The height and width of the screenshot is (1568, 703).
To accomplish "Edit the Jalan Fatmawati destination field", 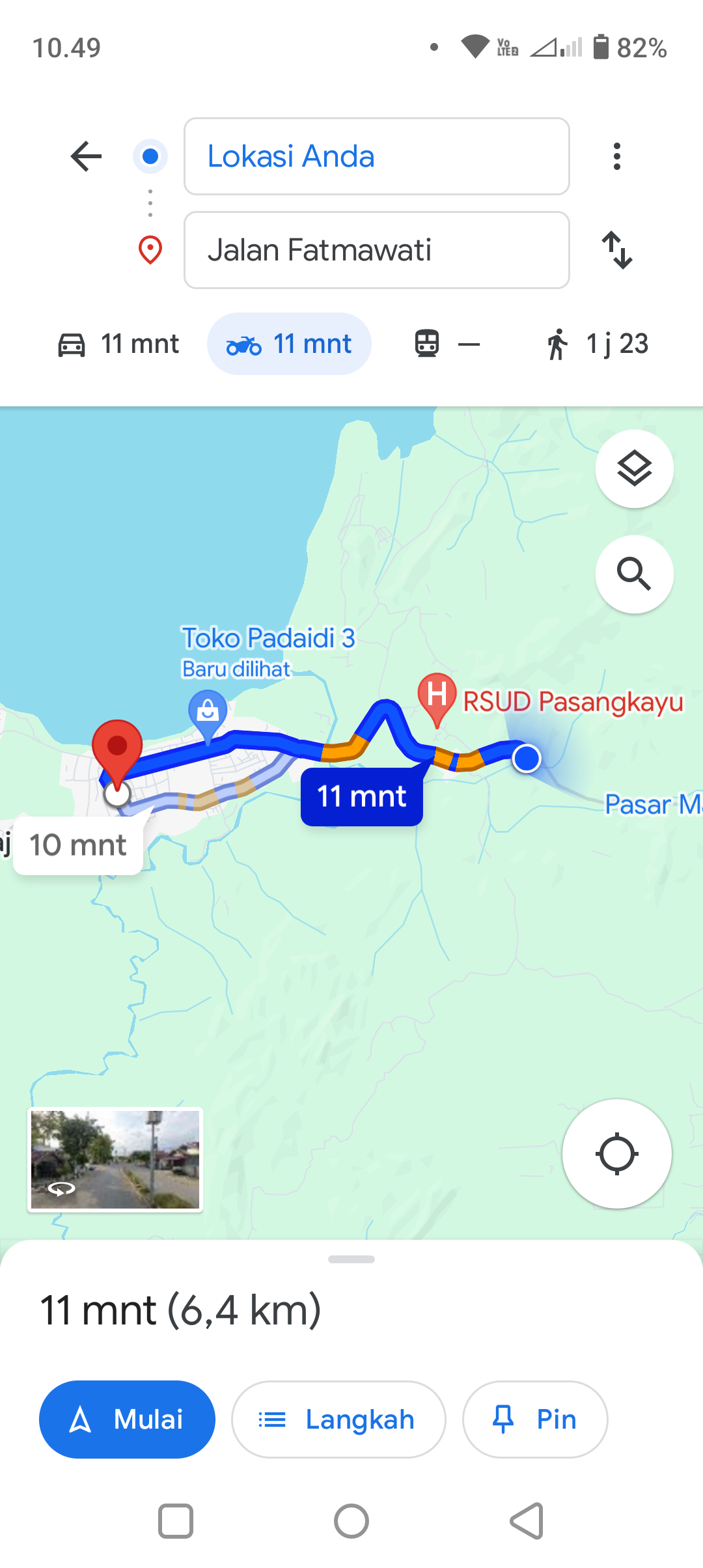I will (377, 250).
